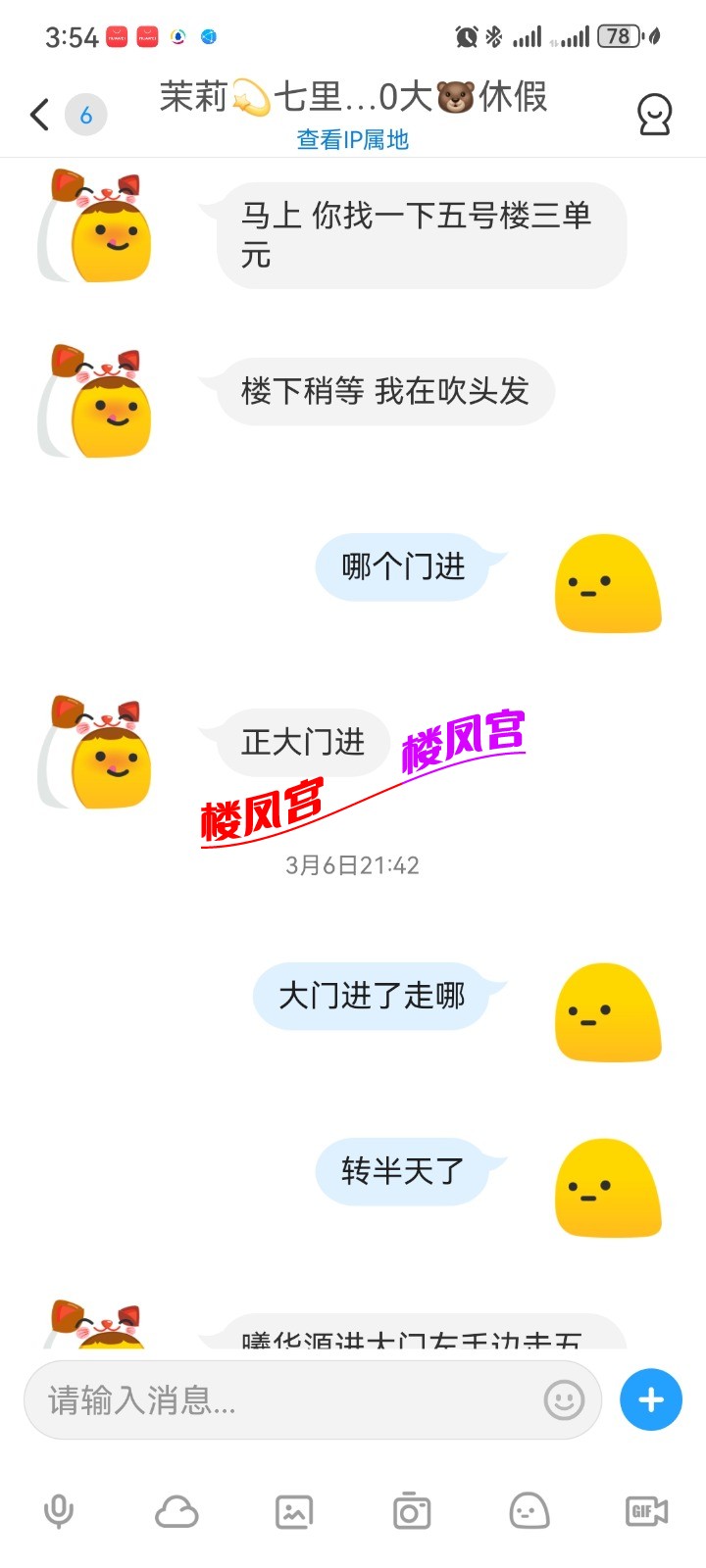
Task: Open the voice message microphone icon
Action: point(59,1512)
